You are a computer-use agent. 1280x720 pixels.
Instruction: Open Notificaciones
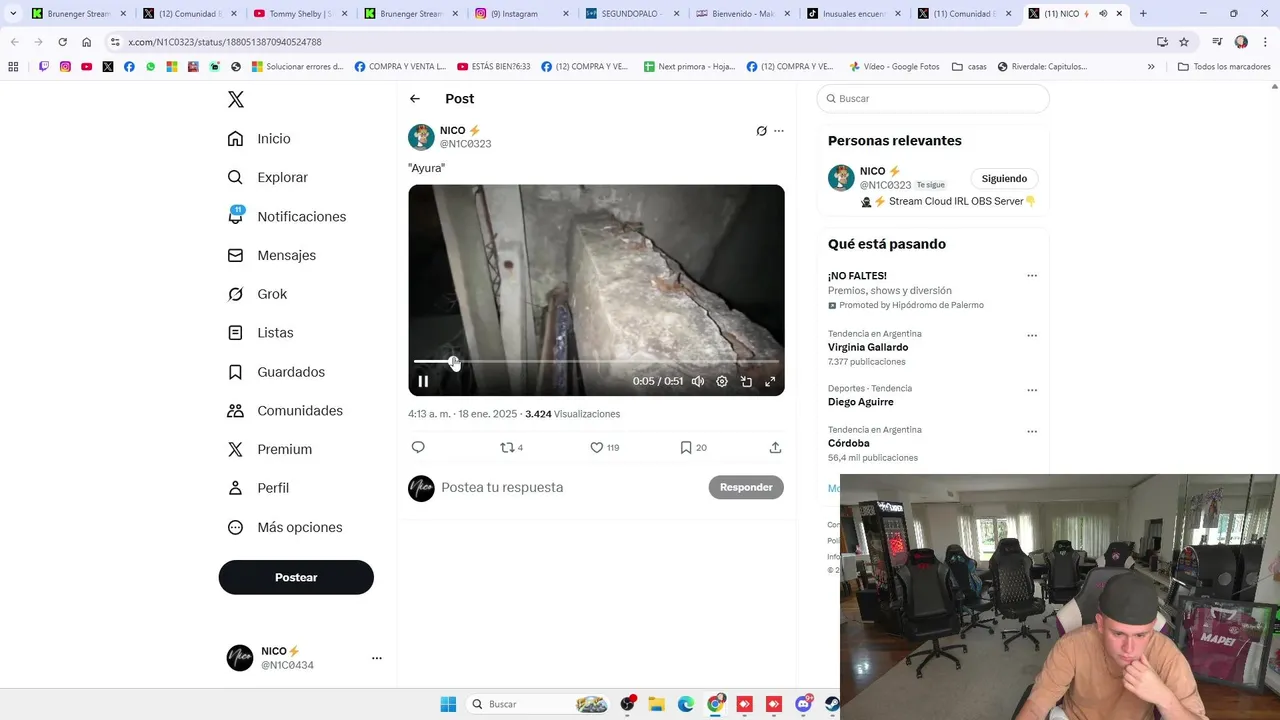coord(300,216)
